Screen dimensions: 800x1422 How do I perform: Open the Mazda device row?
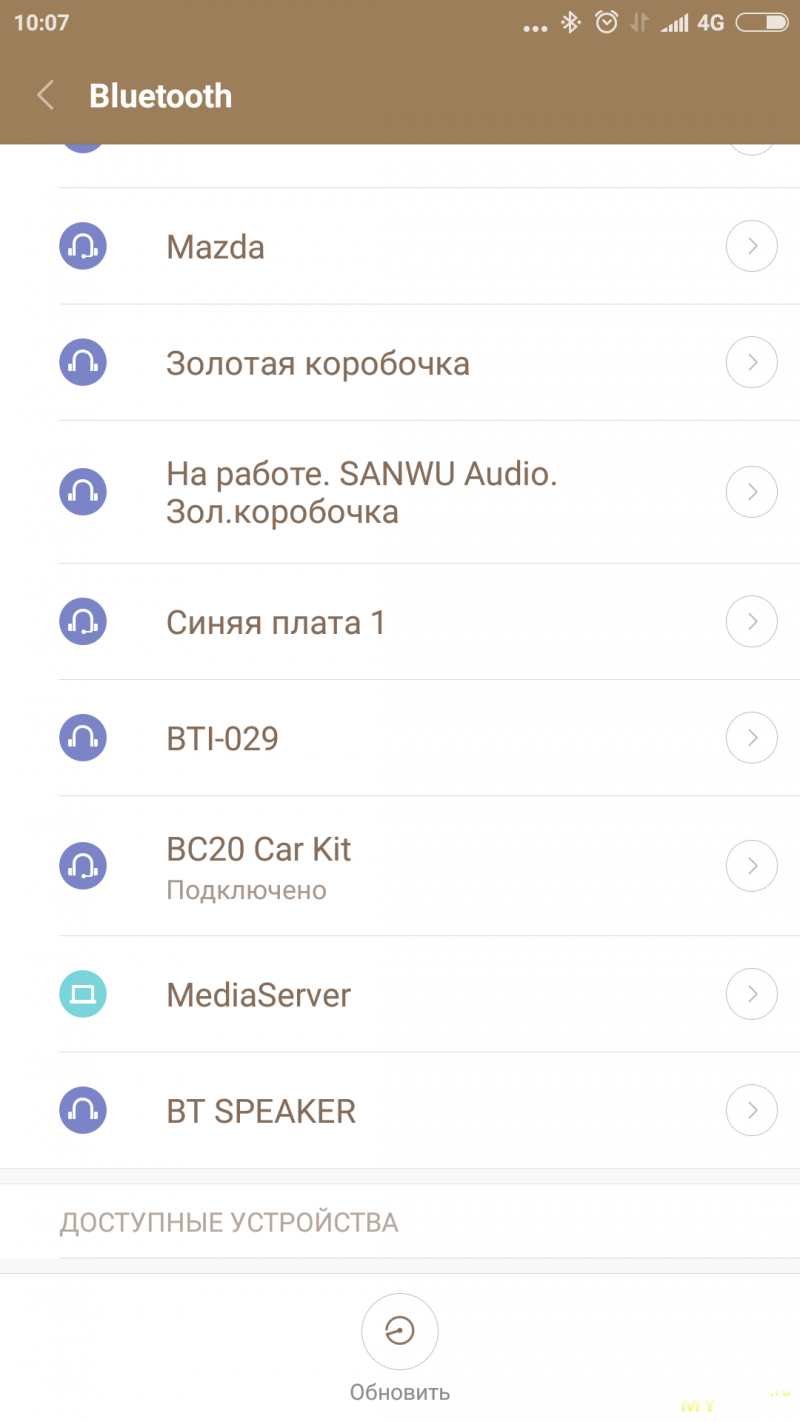click(x=400, y=246)
